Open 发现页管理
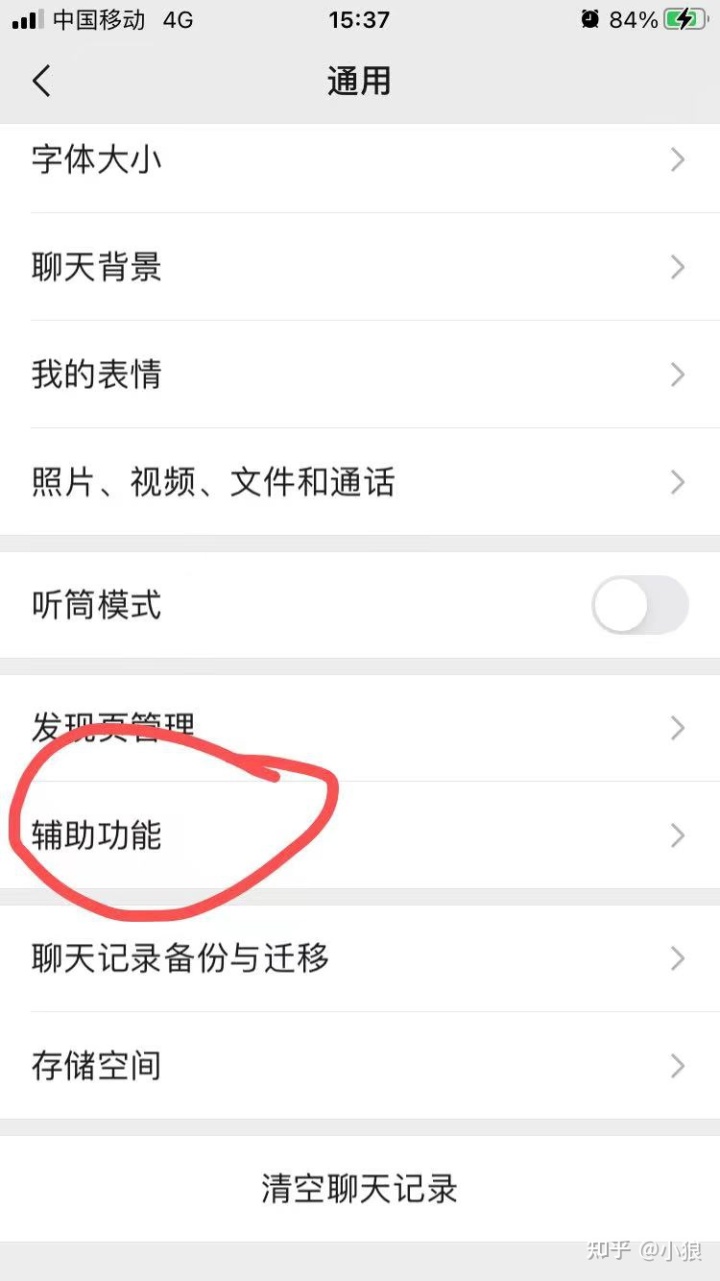 [360, 727]
